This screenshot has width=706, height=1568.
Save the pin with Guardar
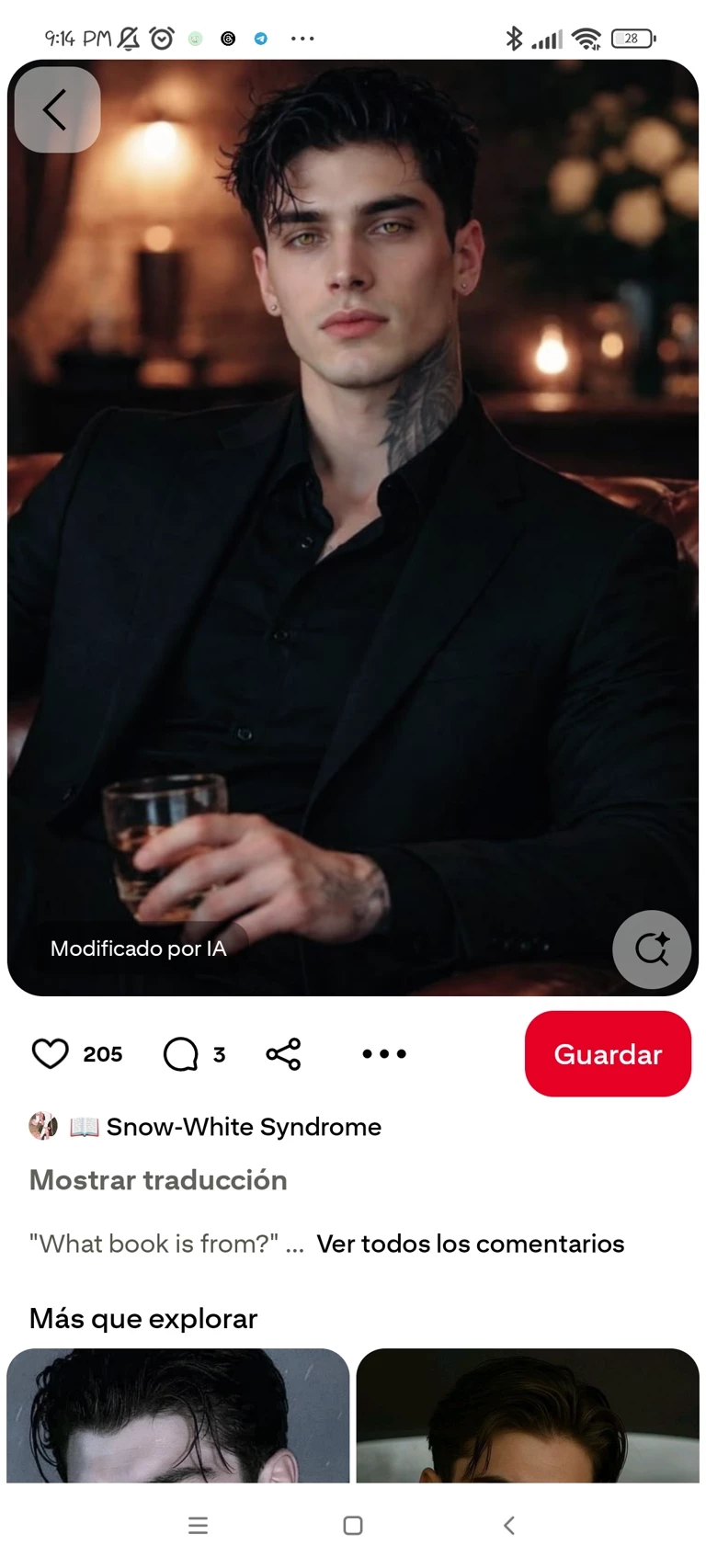click(608, 1053)
